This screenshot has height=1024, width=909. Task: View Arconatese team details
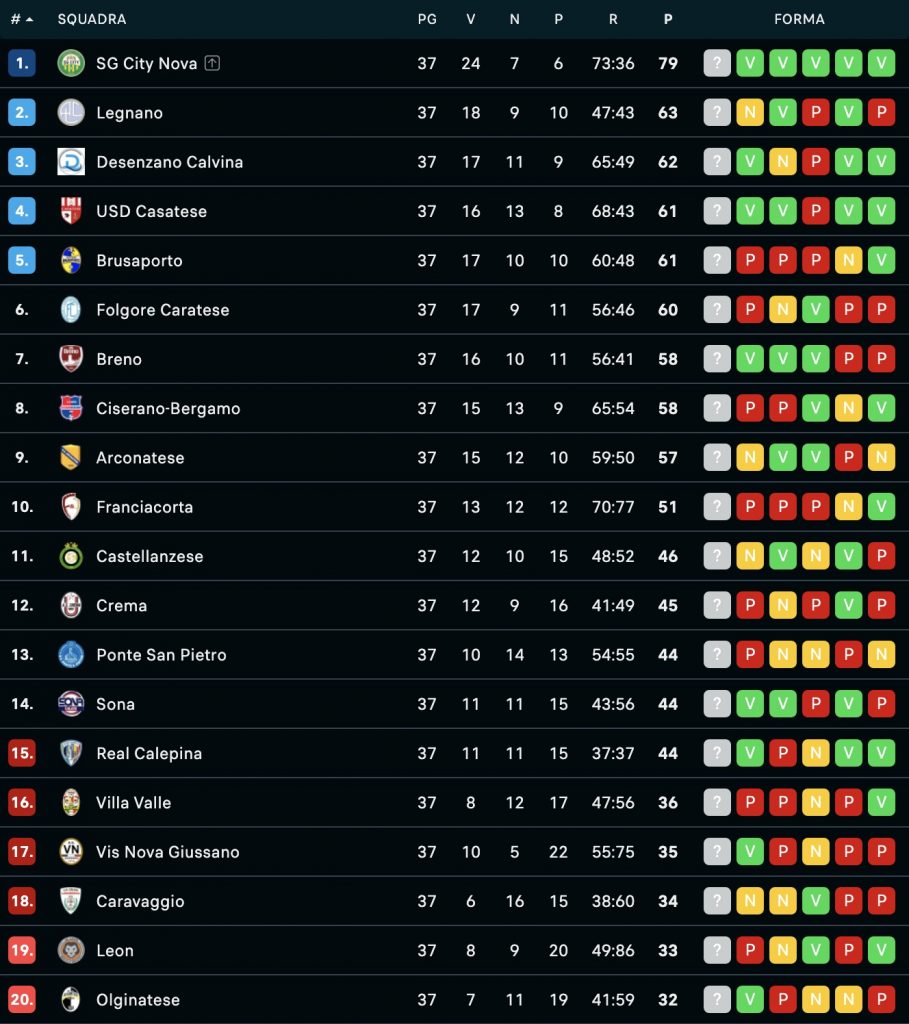(140, 458)
